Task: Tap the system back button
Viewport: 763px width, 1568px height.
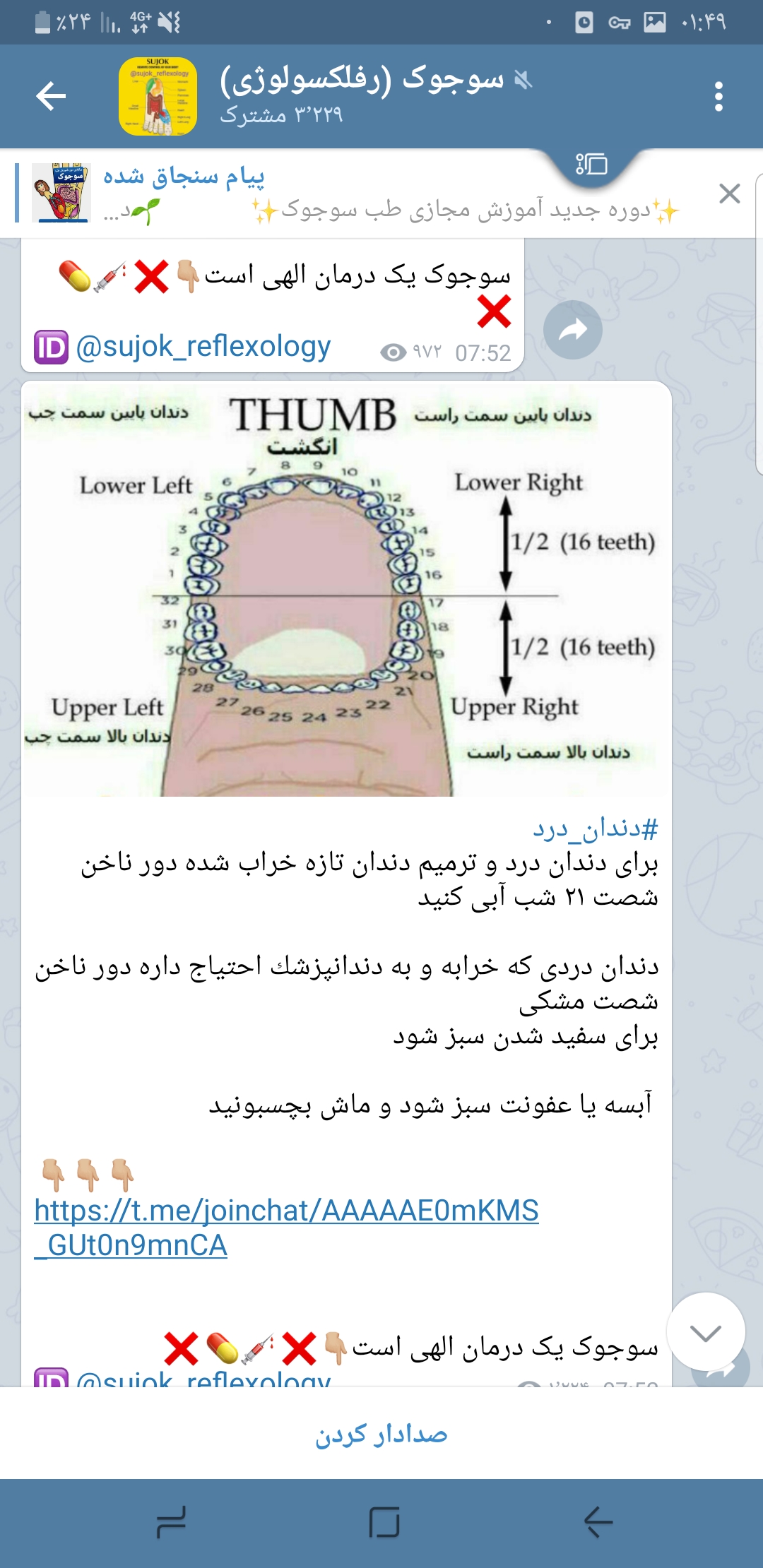Action: click(598, 1522)
